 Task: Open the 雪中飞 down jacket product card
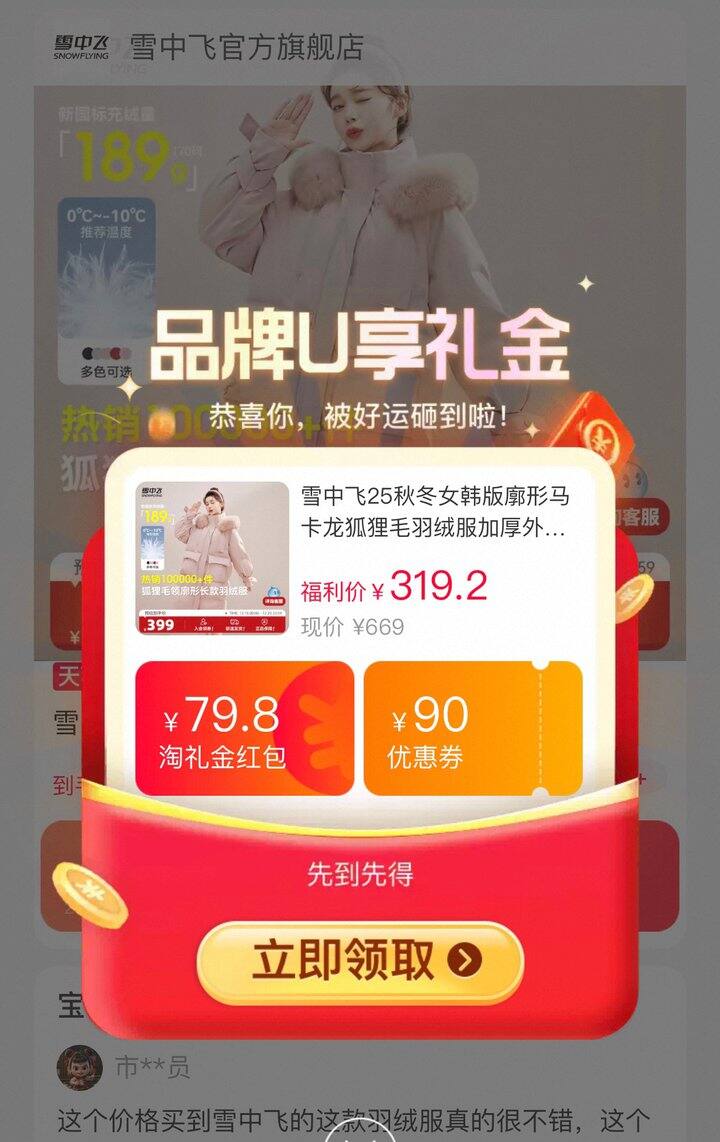tap(360, 556)
